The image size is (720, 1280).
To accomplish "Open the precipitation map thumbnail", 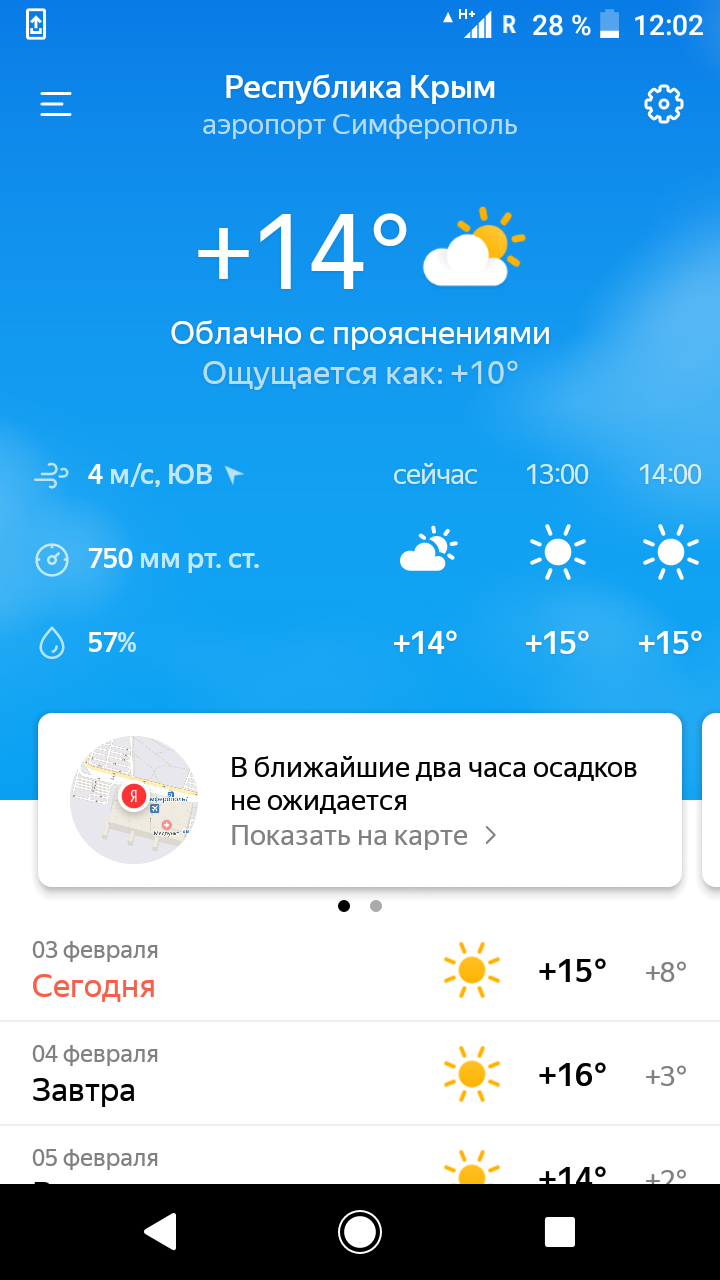I will (x=134, y=800).
